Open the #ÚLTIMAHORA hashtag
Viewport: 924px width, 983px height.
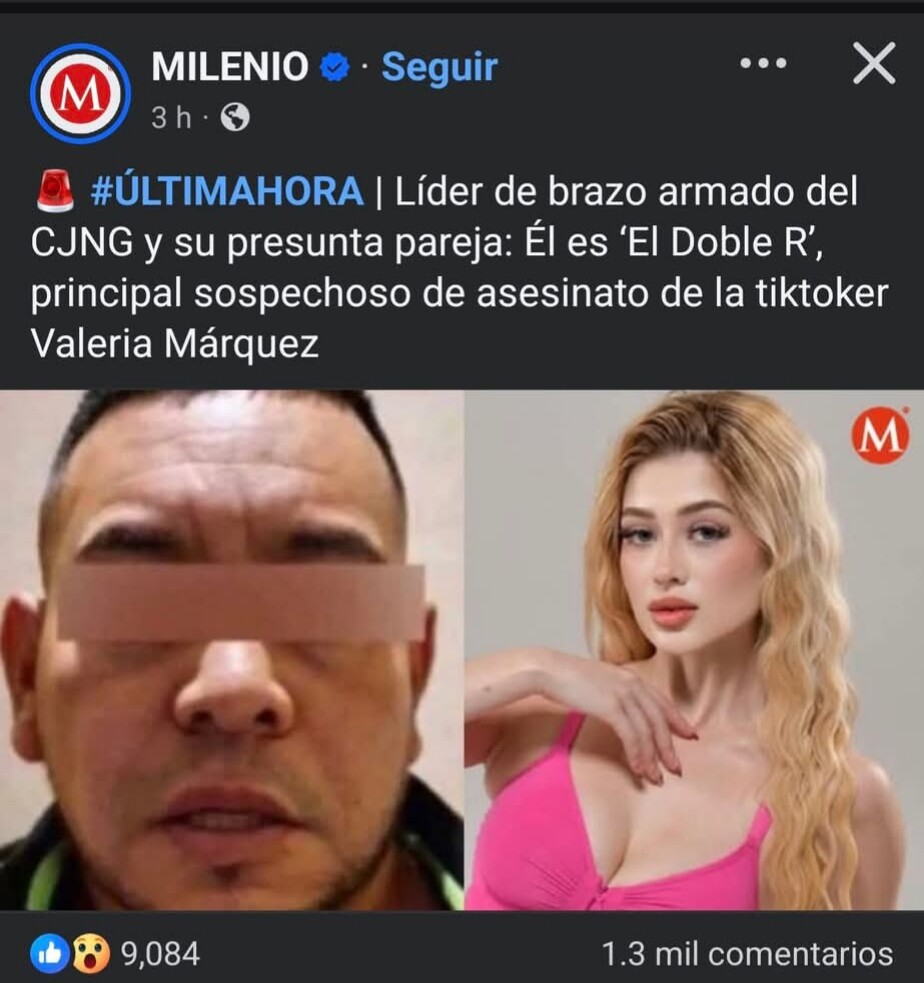coord(226,191)
